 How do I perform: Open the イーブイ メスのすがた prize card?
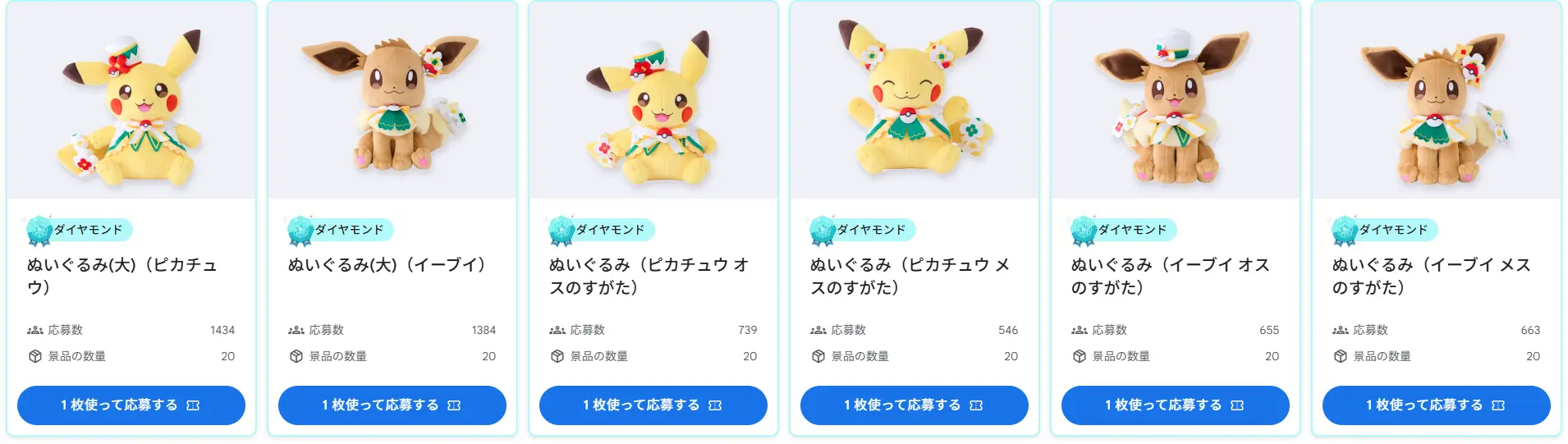(1431, 276)
